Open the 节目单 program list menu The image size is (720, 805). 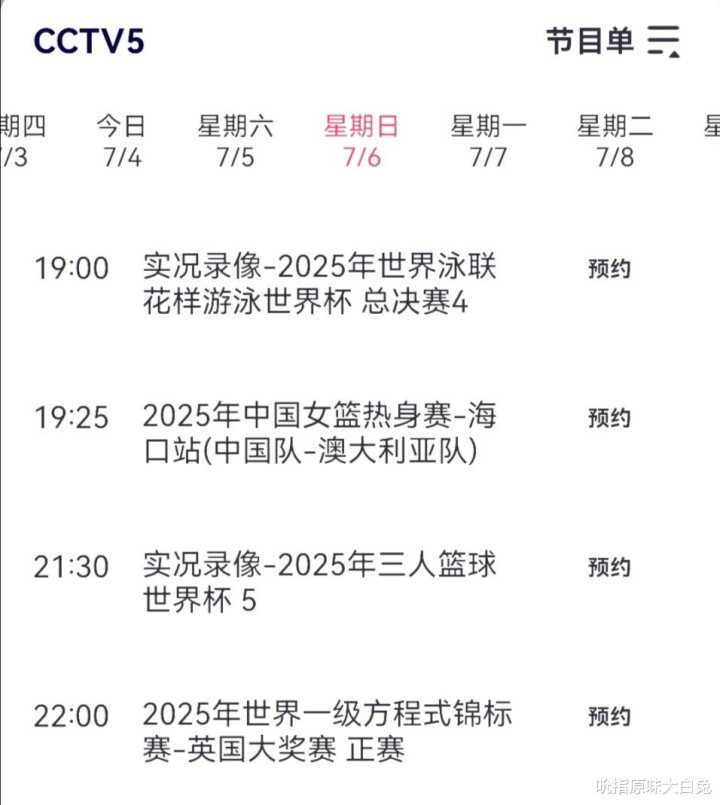coord(612,41)
